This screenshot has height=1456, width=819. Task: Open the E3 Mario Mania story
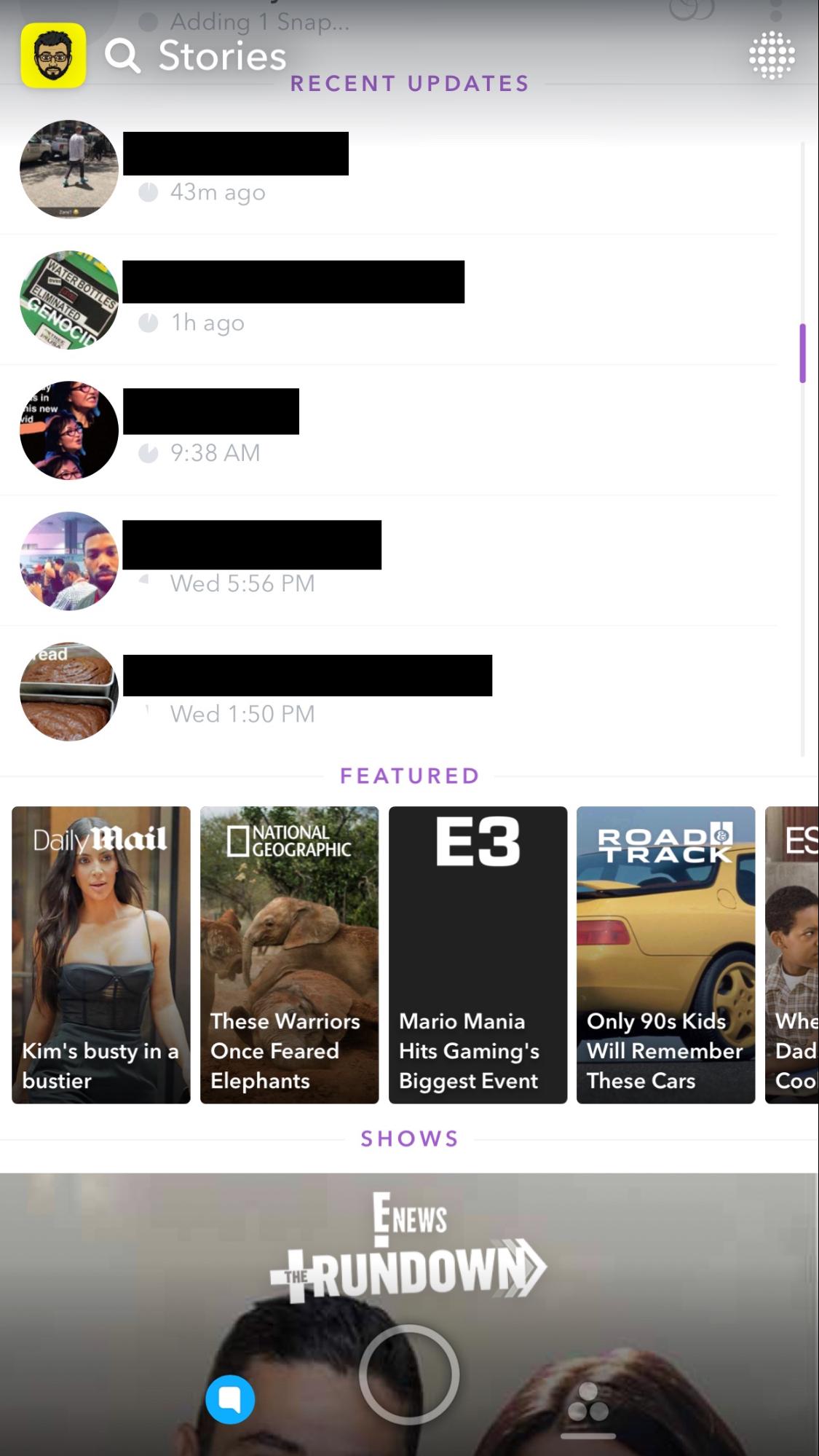(x=478, y=954)
